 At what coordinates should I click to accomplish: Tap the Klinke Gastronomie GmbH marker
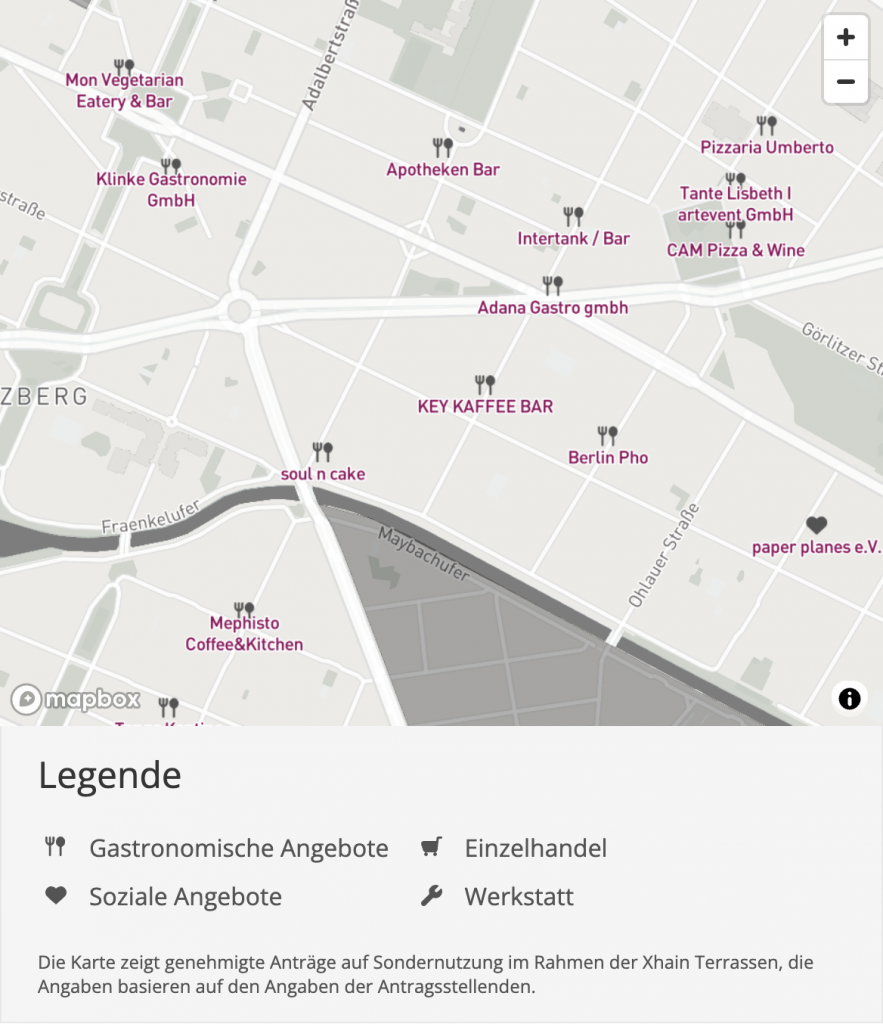[171, 165]
